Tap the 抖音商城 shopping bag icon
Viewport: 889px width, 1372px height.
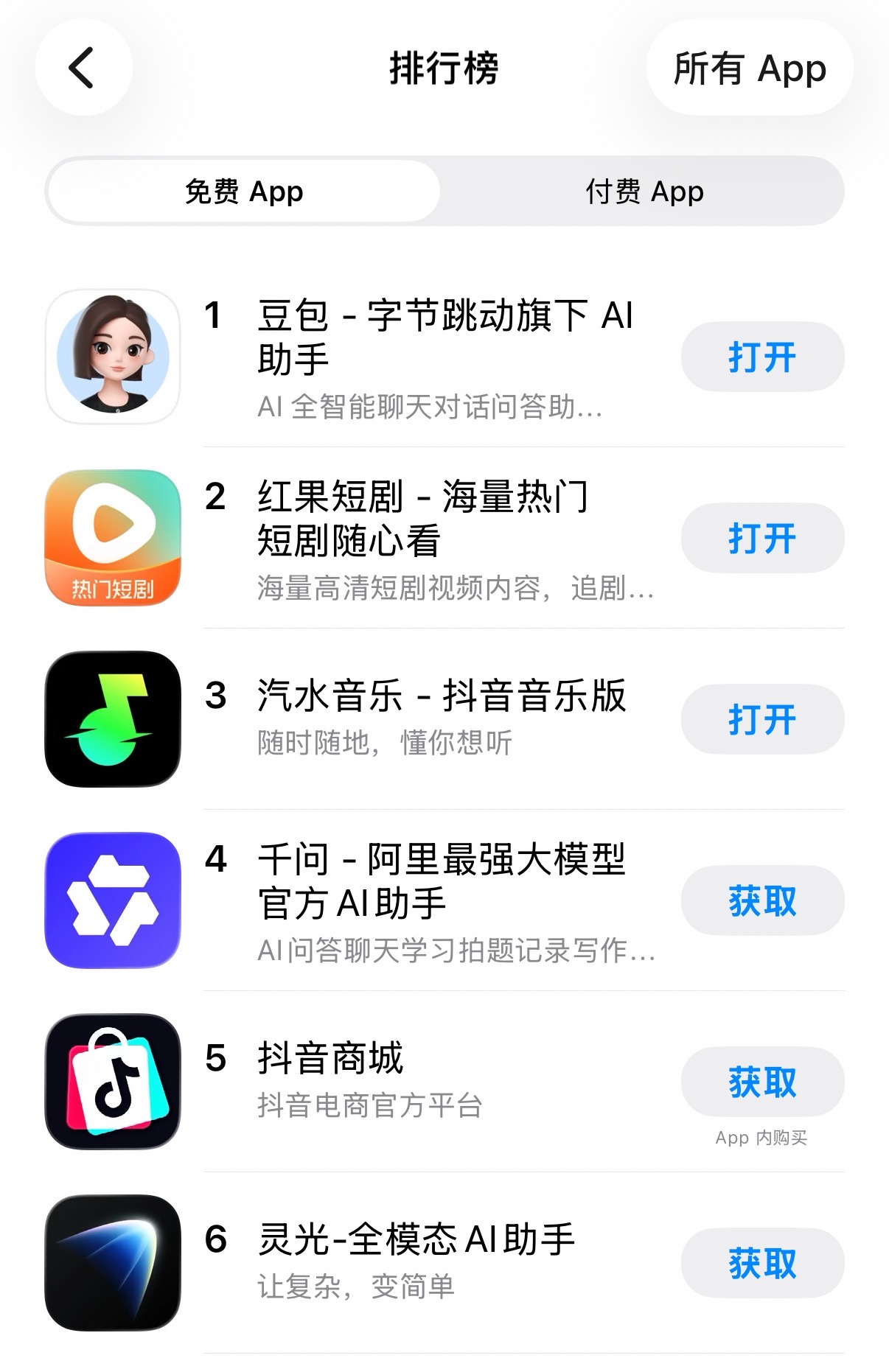coord(111,1082)
